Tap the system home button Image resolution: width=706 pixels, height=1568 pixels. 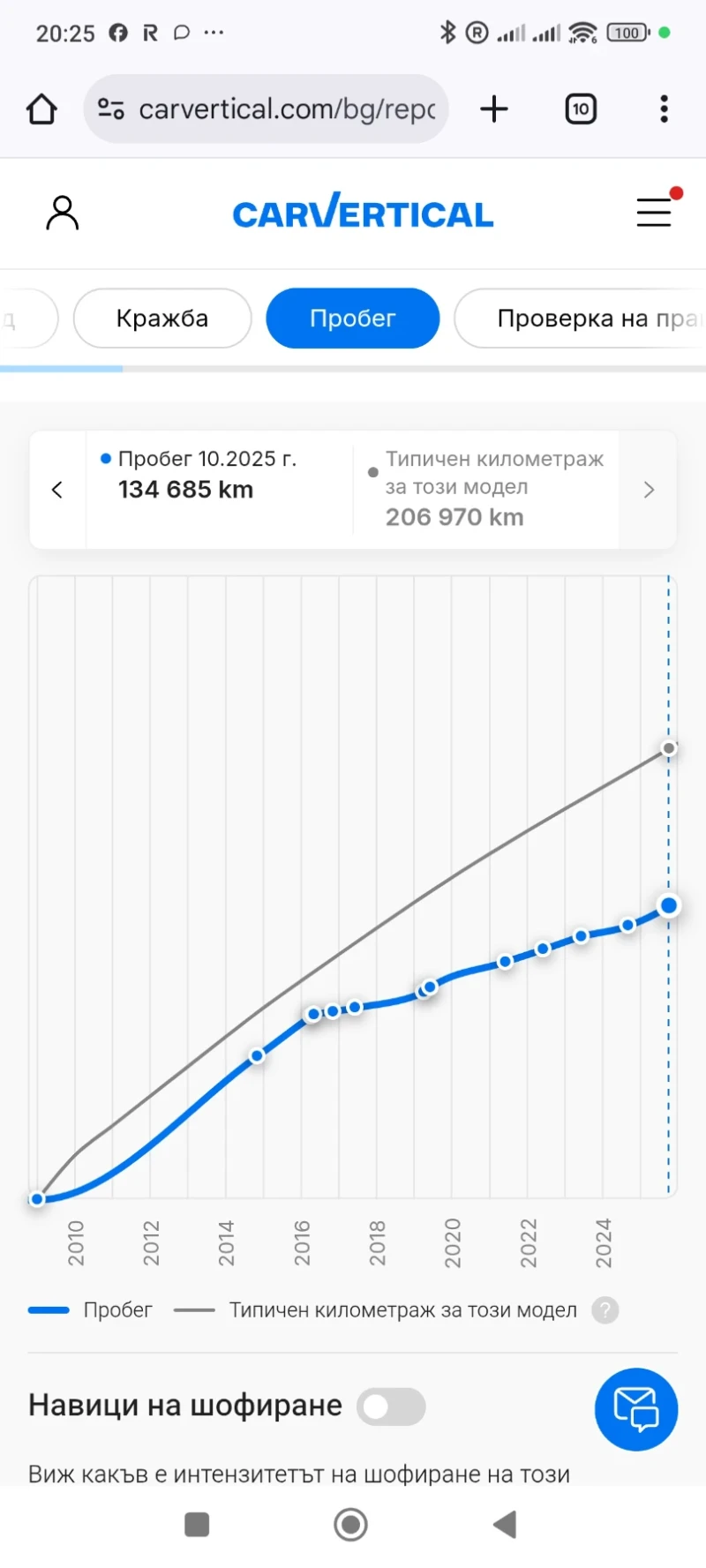coord(350,1524)
